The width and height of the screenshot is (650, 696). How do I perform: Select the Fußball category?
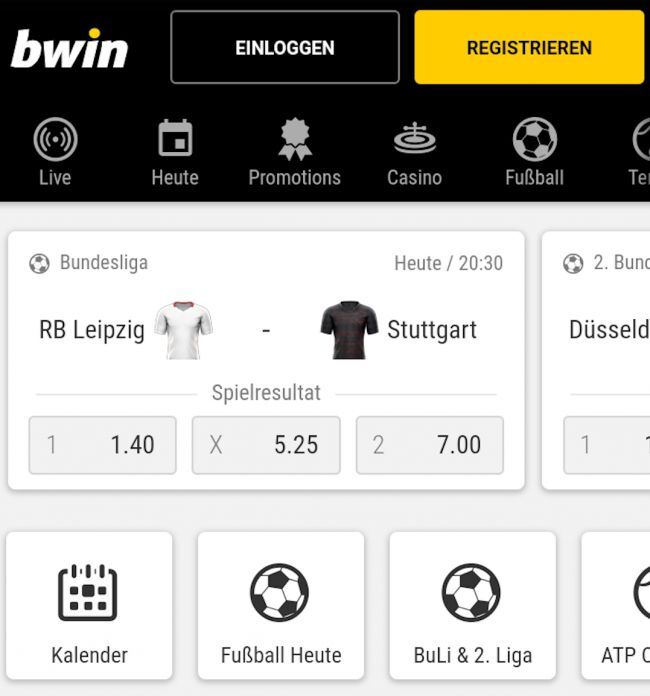534,153
